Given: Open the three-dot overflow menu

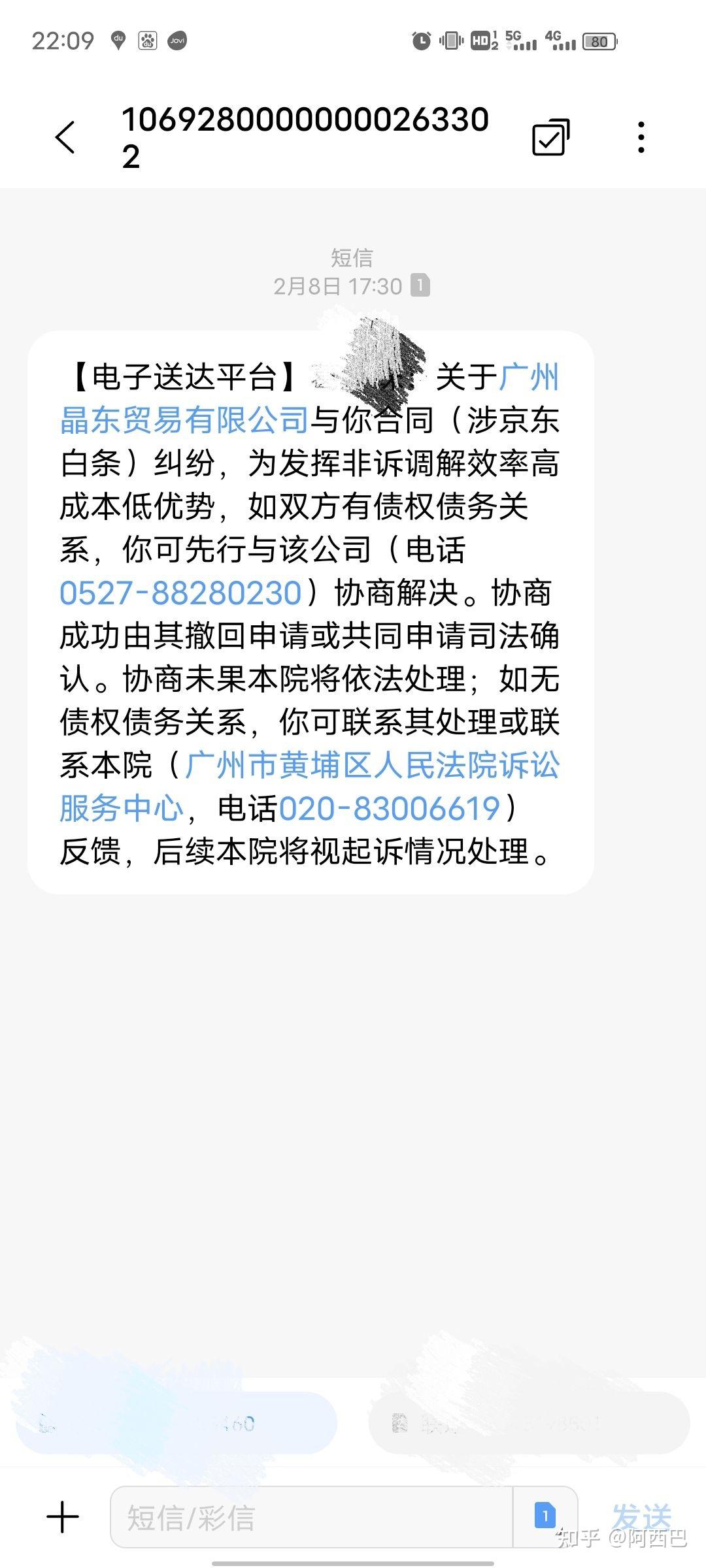Looking at the screenshot, I should tap(641, 137).
